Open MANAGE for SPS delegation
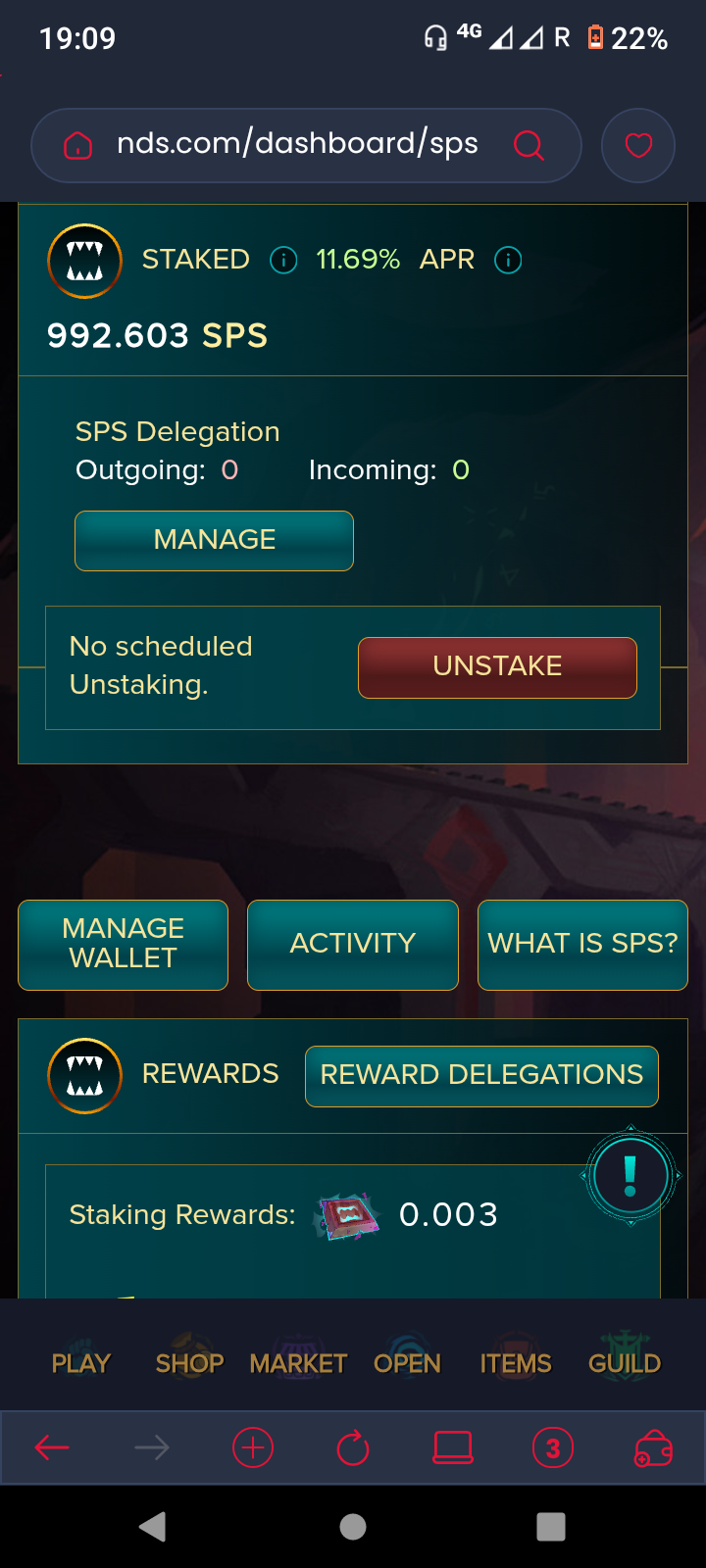Viewport: 706px width, 1568px height. point(214,540)
